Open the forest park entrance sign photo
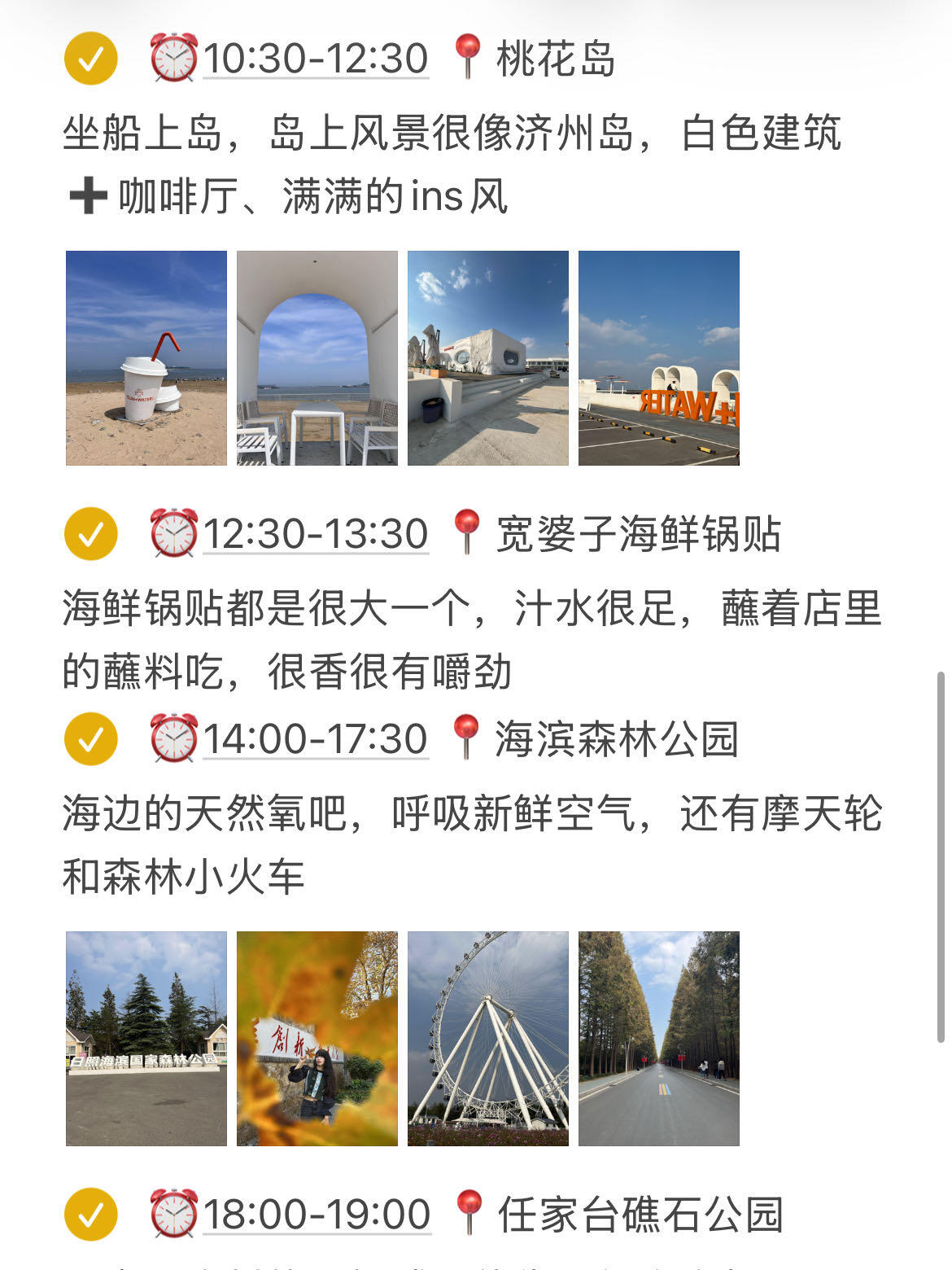The height and width of the screenshot is (1270, 952). coord(146,1039)
